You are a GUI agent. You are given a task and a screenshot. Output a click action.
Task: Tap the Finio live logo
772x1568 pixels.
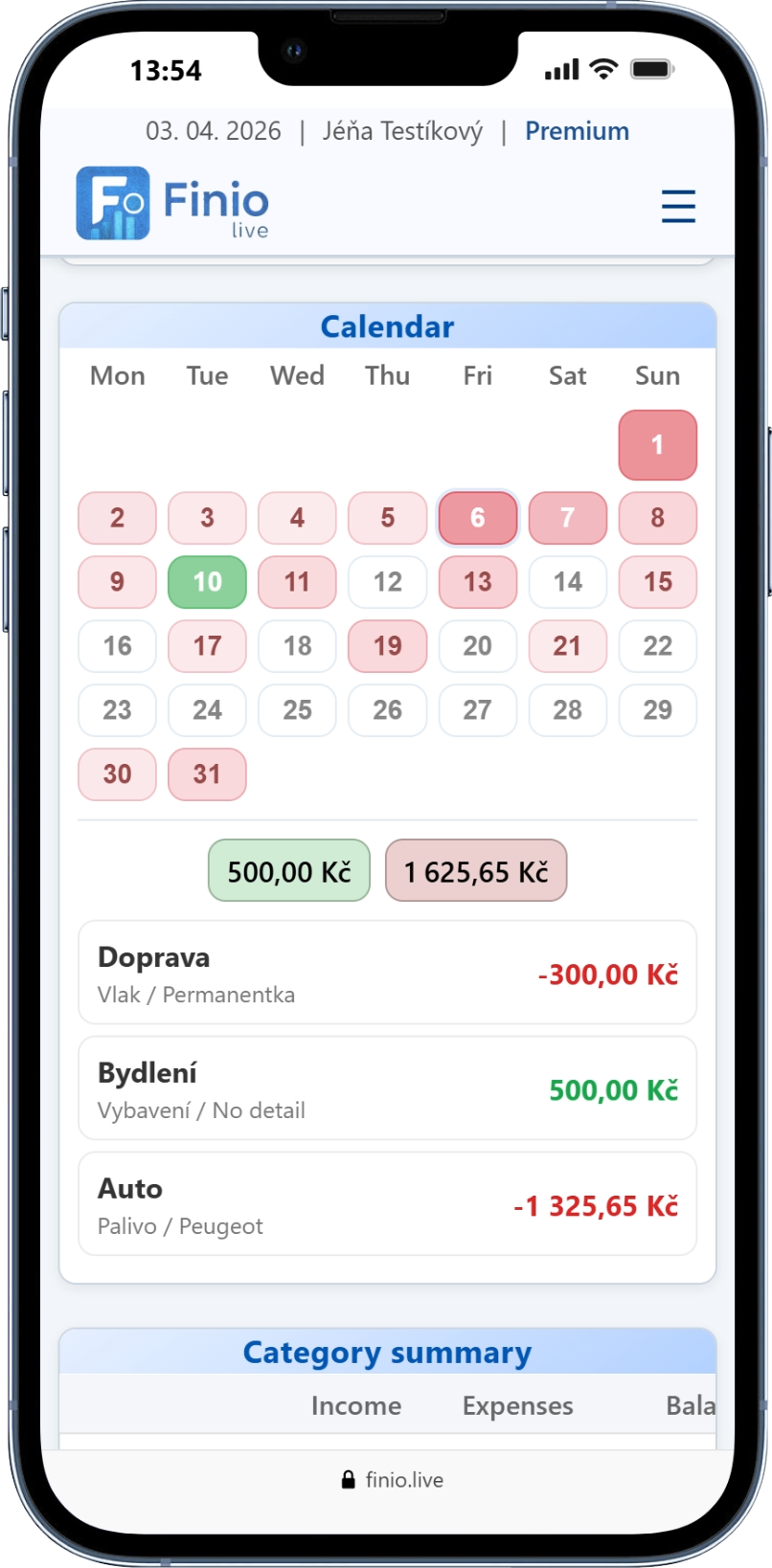173,203
